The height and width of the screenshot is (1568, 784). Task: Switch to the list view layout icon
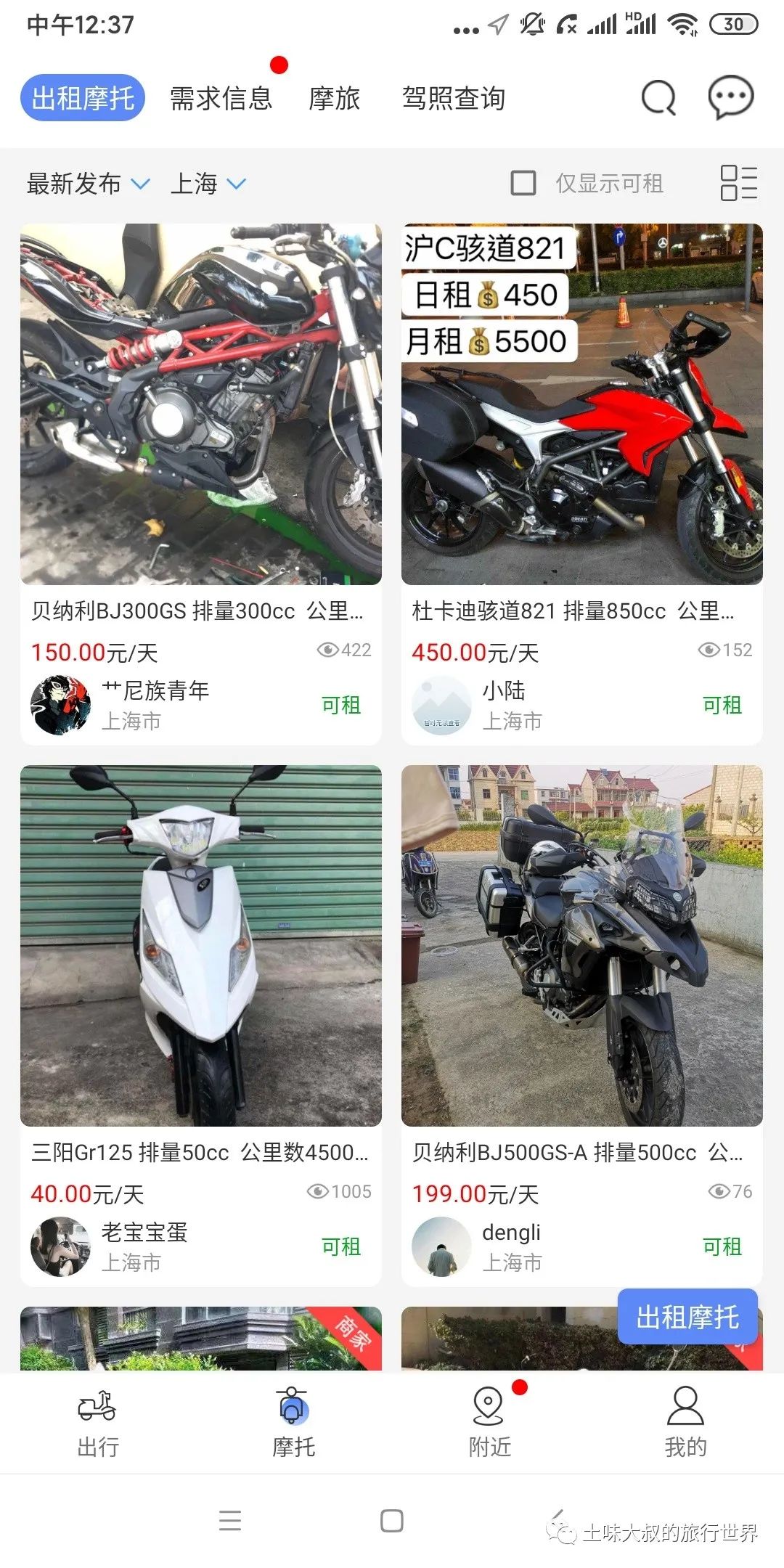click(x=738, y=184)
